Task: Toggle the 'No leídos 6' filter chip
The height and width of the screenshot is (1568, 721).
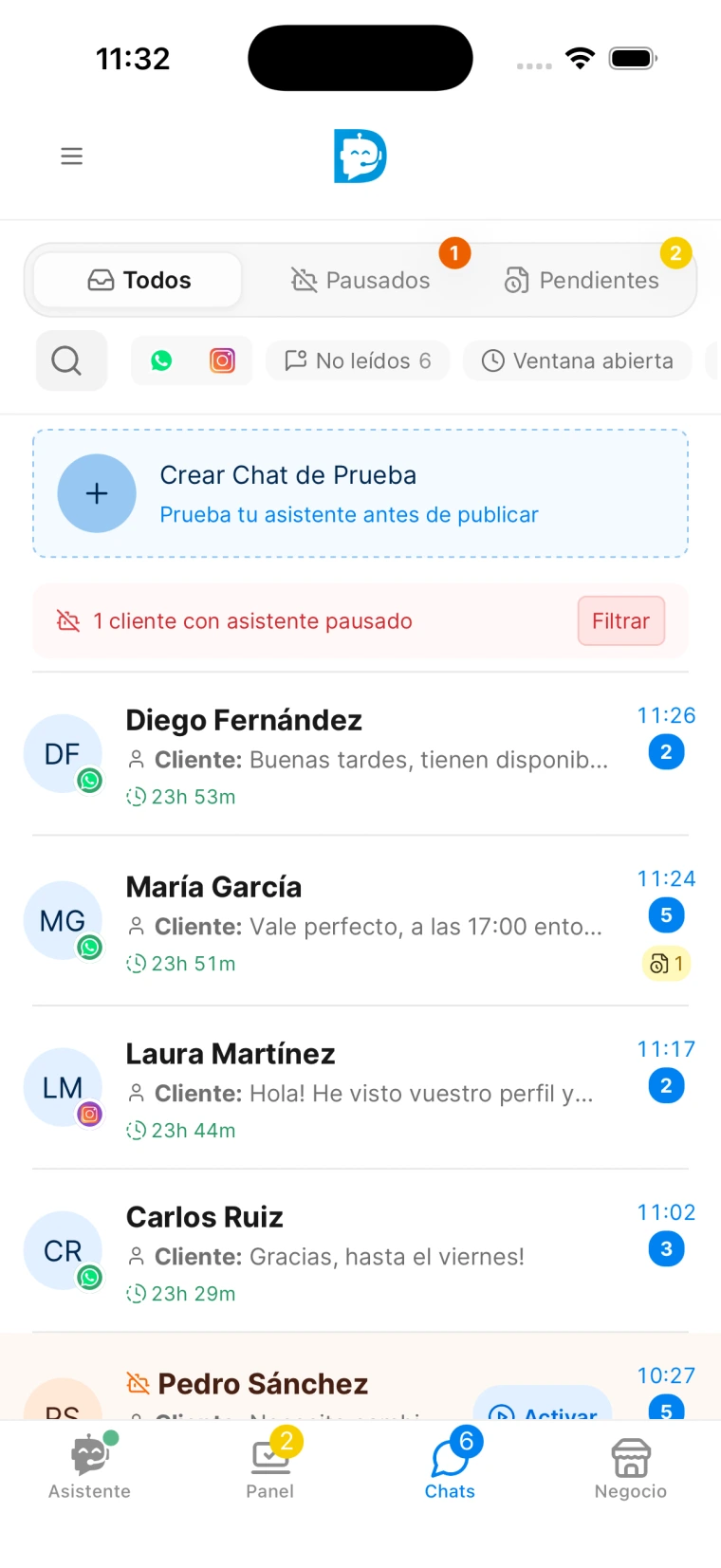Action: click(357, 360)
